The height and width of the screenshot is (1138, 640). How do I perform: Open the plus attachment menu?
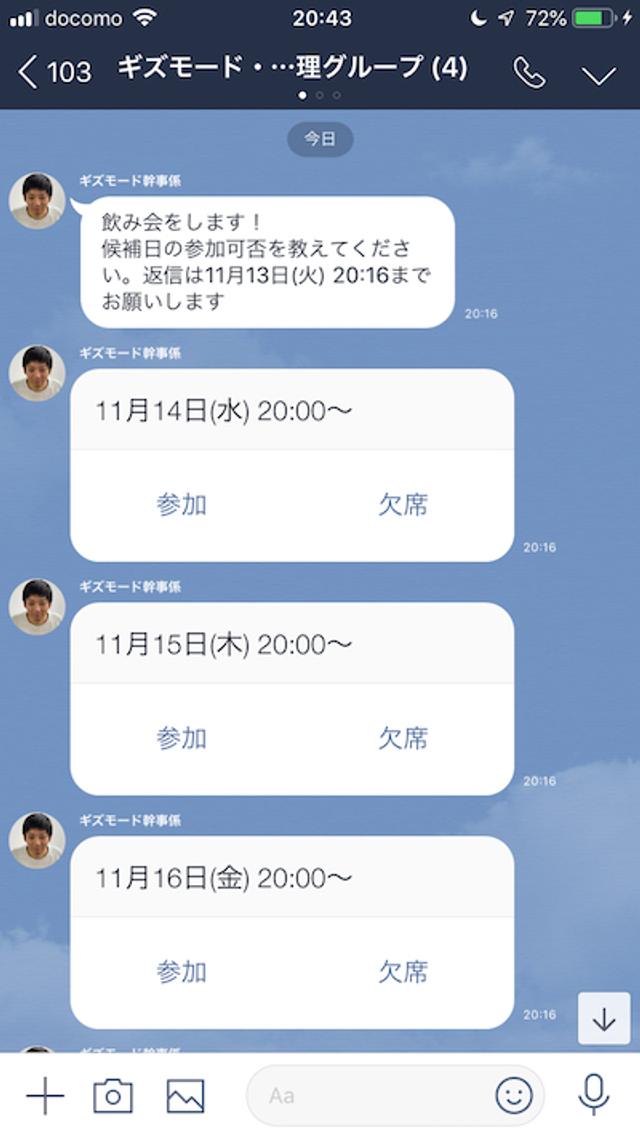pyautogui.click(x=45, y=1097)
